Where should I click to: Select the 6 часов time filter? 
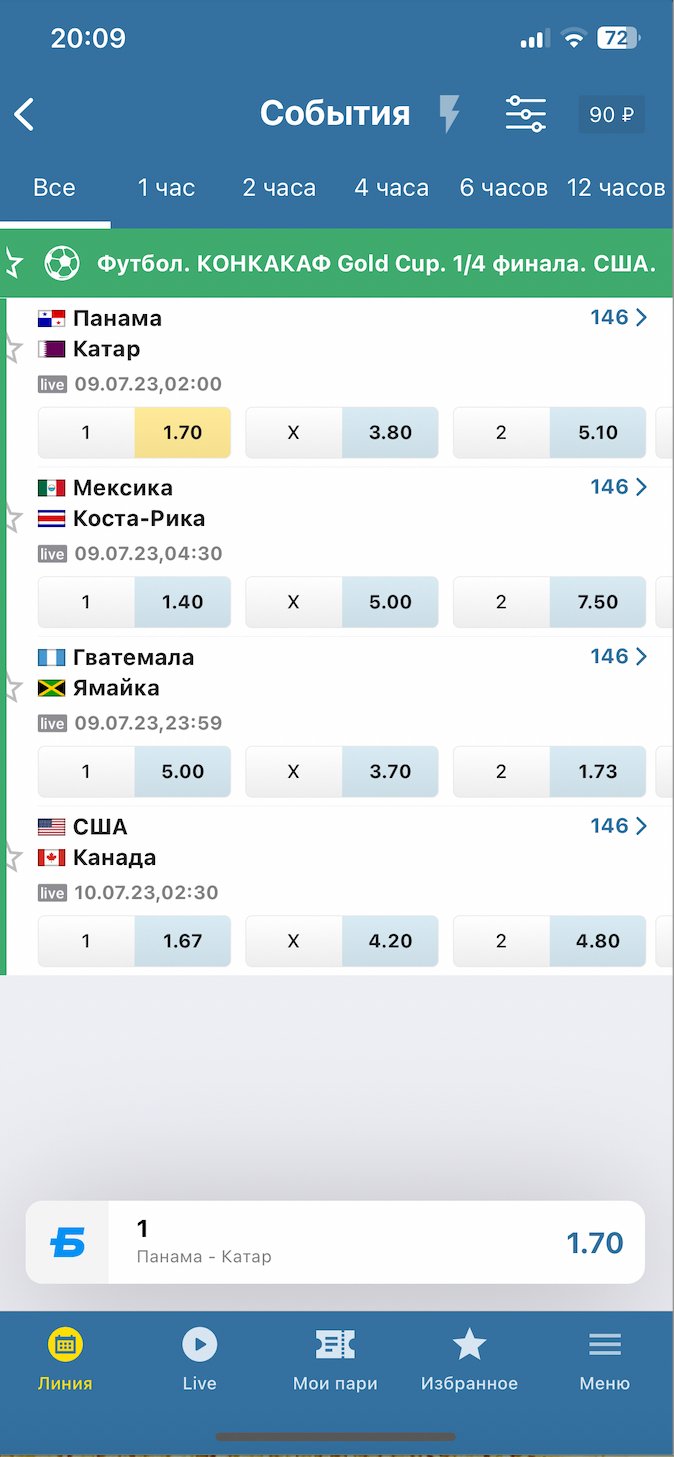(x=503, y=188)
